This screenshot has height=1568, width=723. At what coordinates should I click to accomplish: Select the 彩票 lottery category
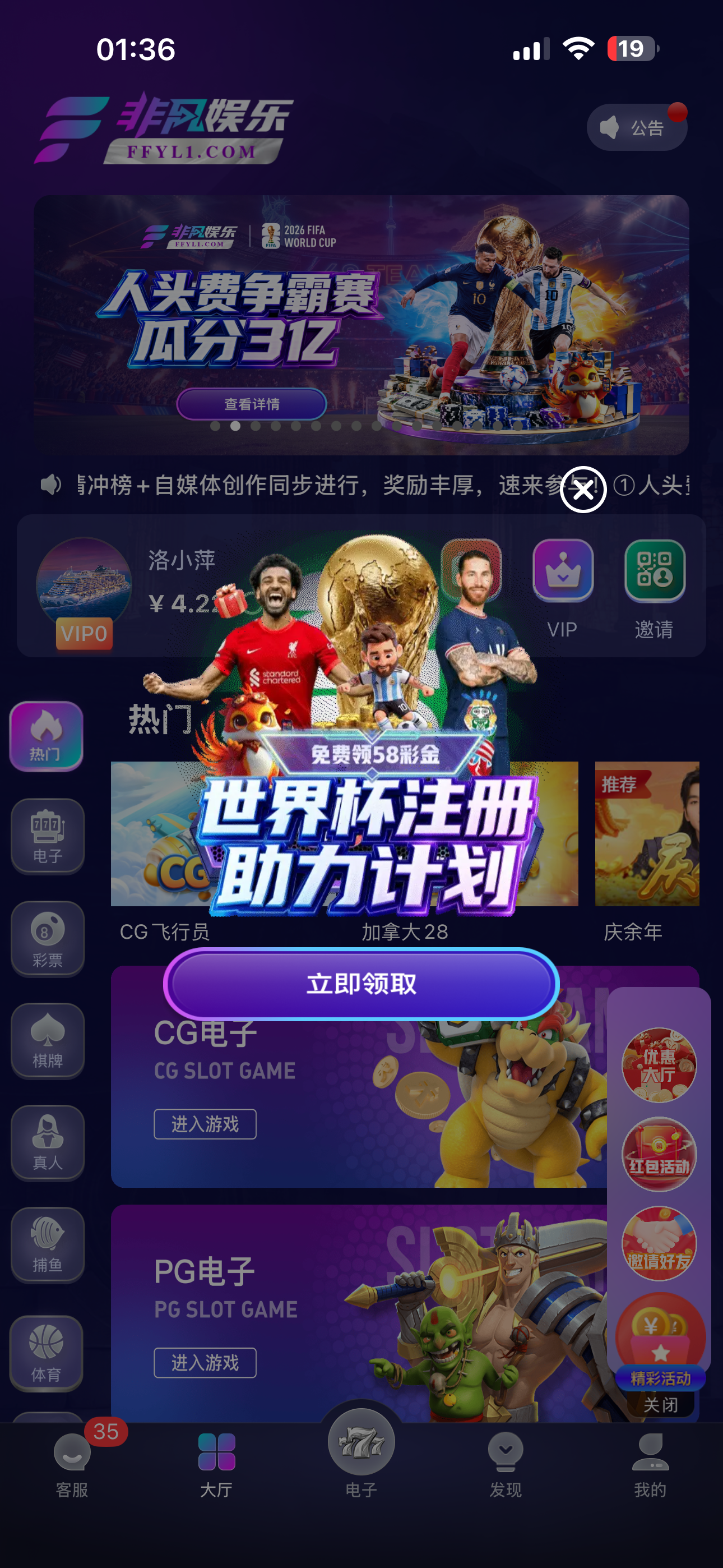coord(48,939)
